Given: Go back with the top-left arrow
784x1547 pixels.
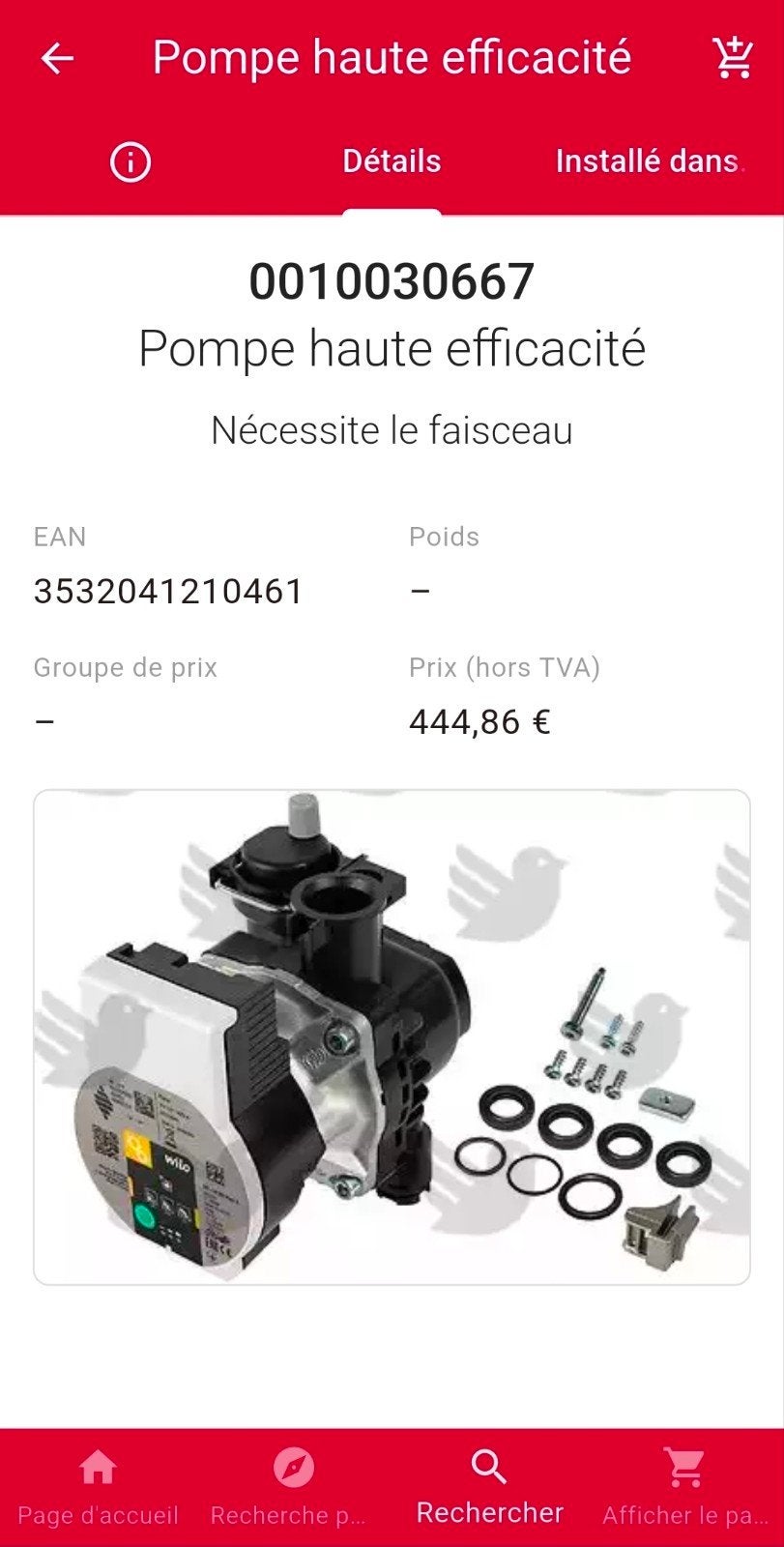Looking at the screenshot, I should pyautogui.click(x=57, y=59).
